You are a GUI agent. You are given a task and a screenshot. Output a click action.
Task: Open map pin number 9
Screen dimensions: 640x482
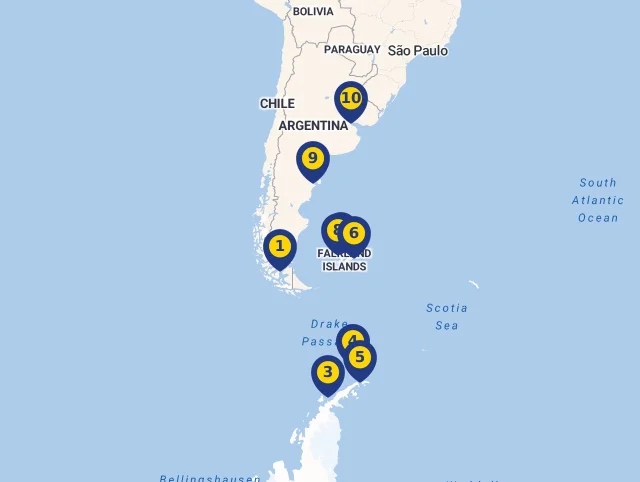point(313,159)
